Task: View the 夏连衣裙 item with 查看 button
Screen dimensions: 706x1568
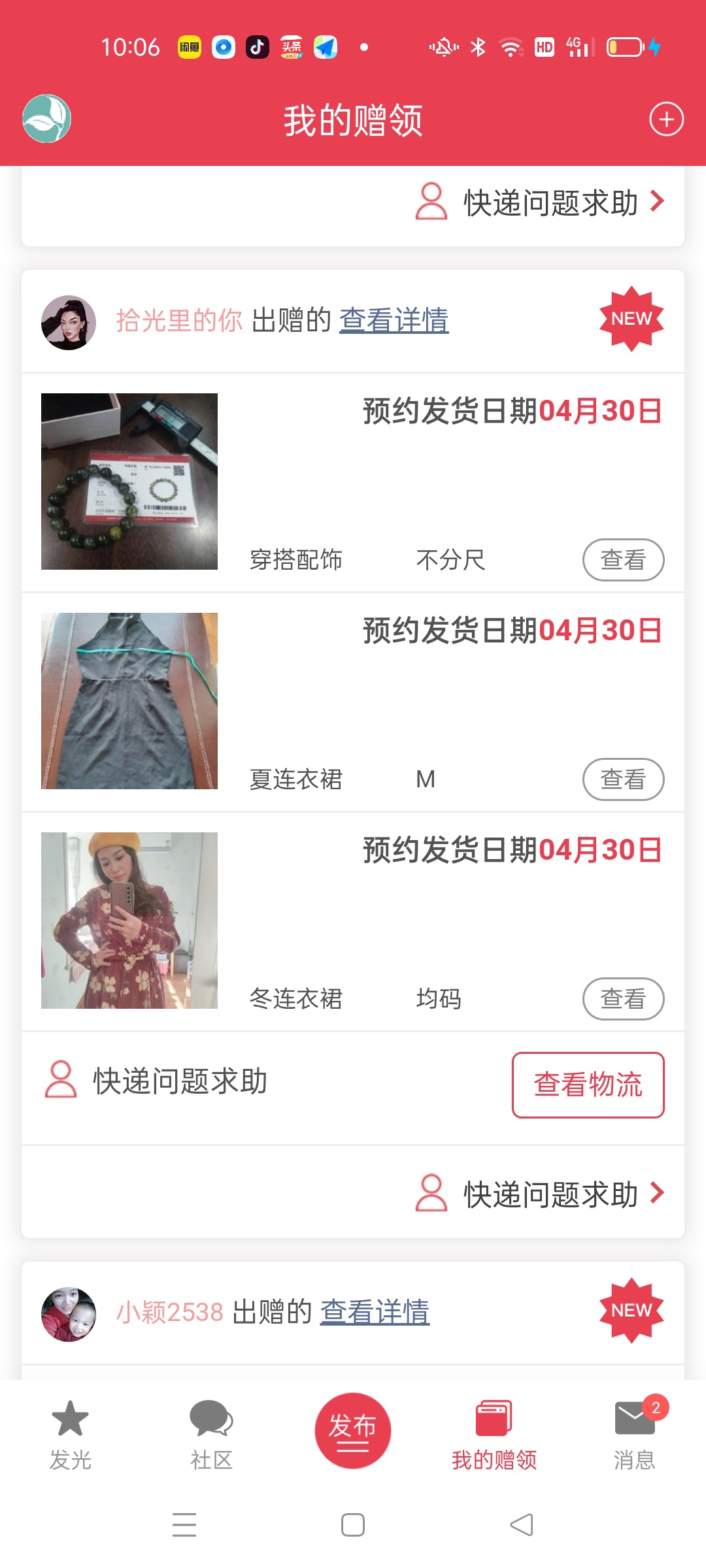Action: coord(622,779)
